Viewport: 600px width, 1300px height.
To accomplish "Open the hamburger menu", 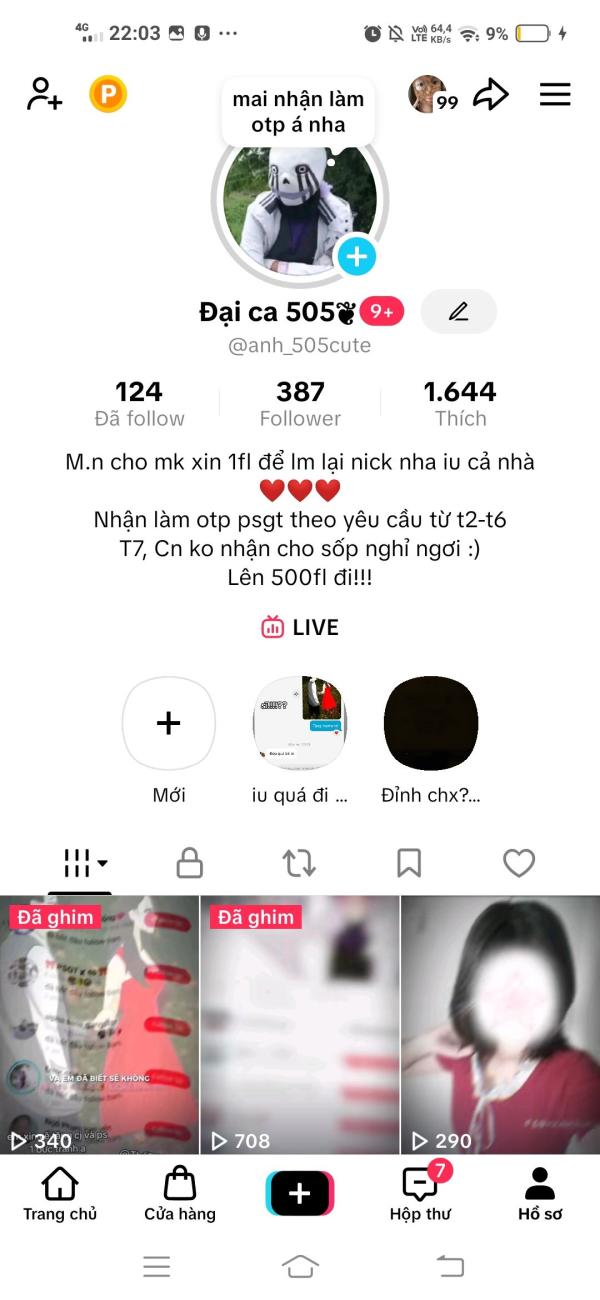I will pos(555,95).
